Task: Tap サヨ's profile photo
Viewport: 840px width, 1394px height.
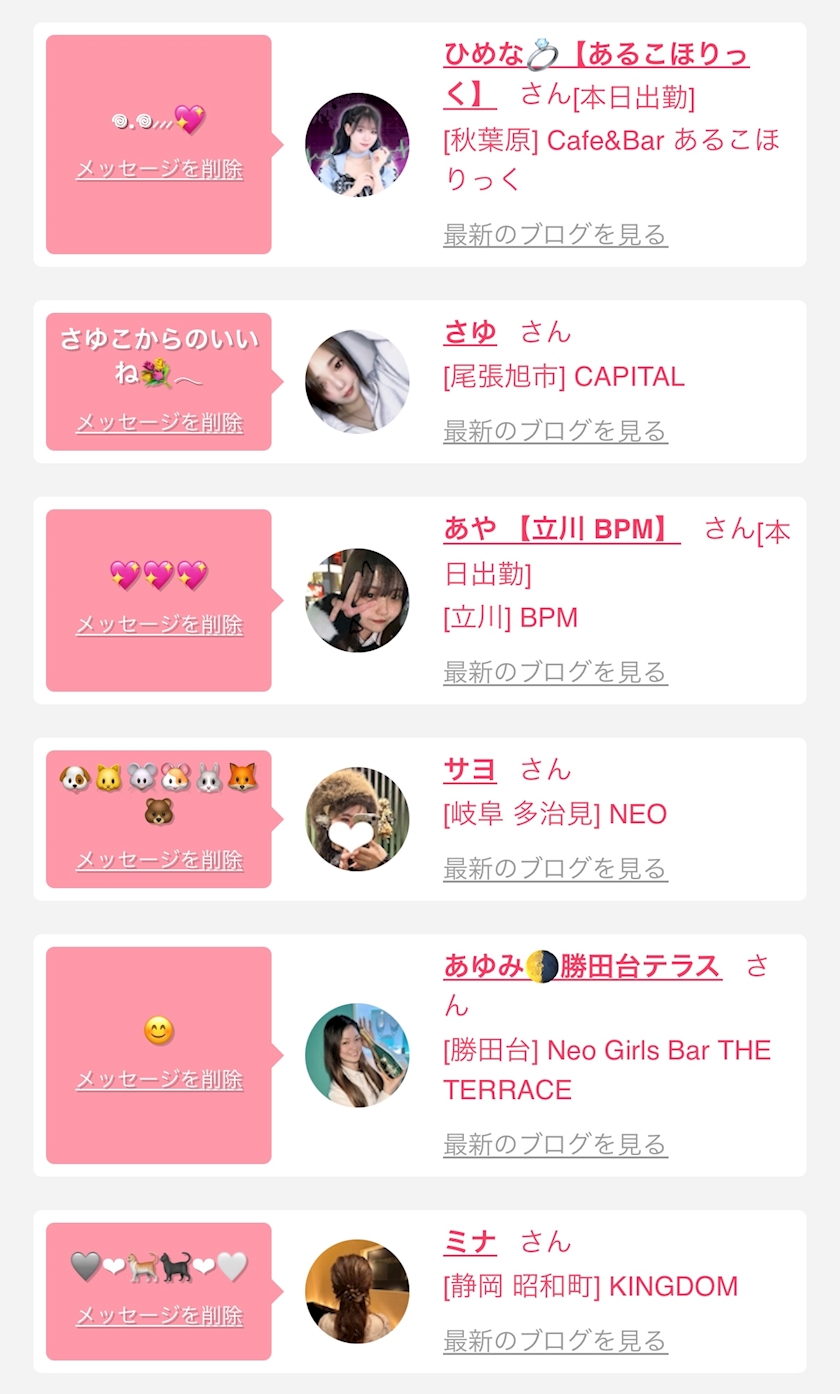Action: tap(357, 819)
